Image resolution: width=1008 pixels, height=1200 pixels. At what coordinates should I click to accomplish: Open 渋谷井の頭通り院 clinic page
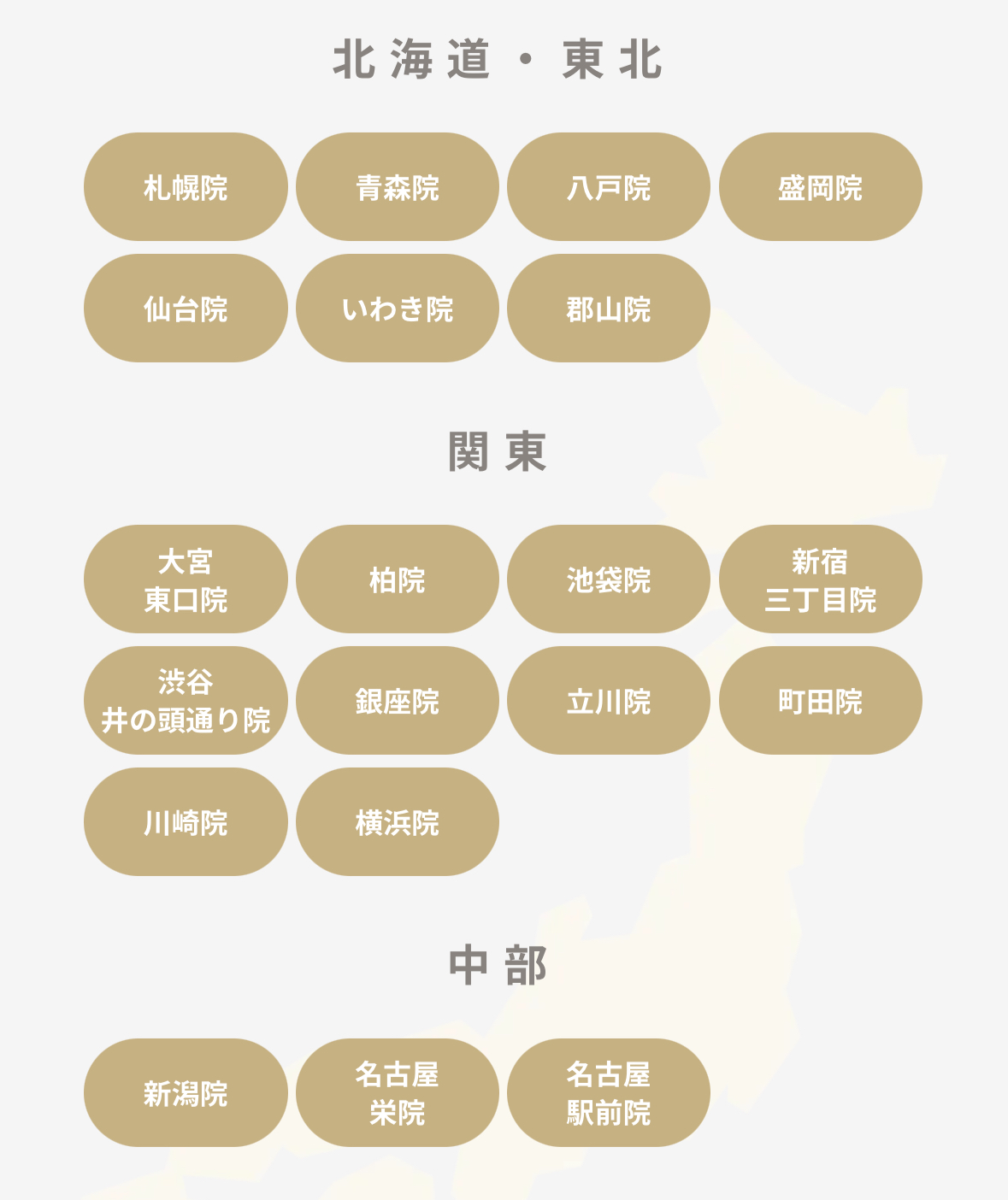point(186,701)
